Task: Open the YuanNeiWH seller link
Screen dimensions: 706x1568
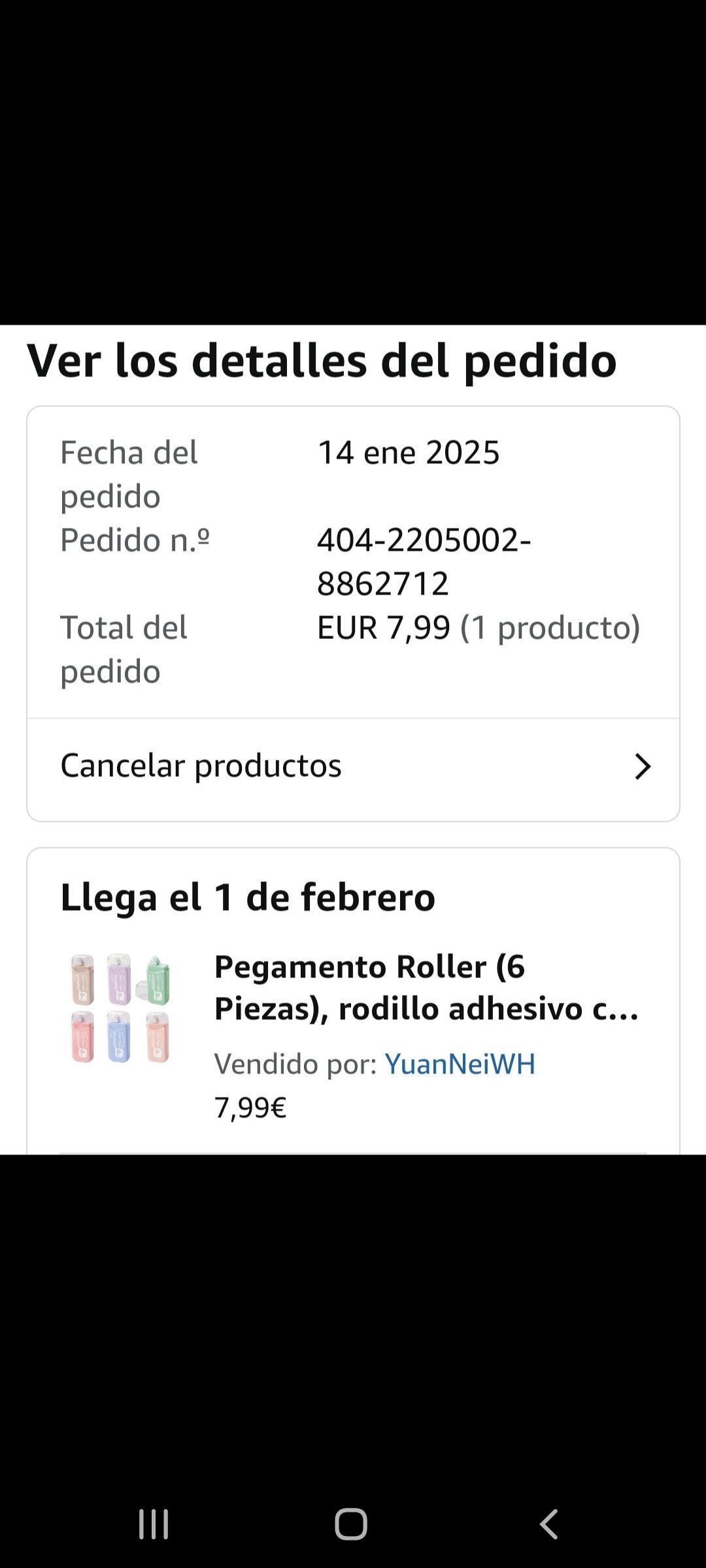Action: [460, 1064]
